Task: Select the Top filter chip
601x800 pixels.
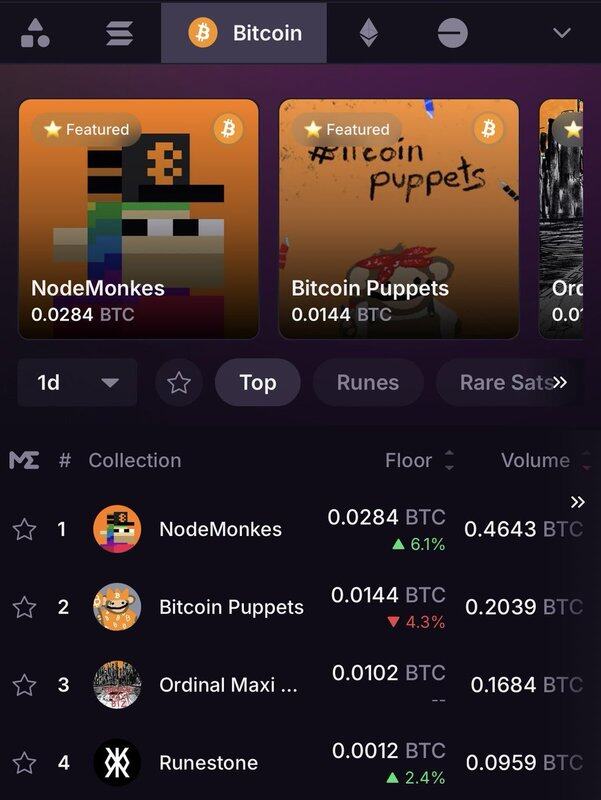Action: [x=257, y=383]
